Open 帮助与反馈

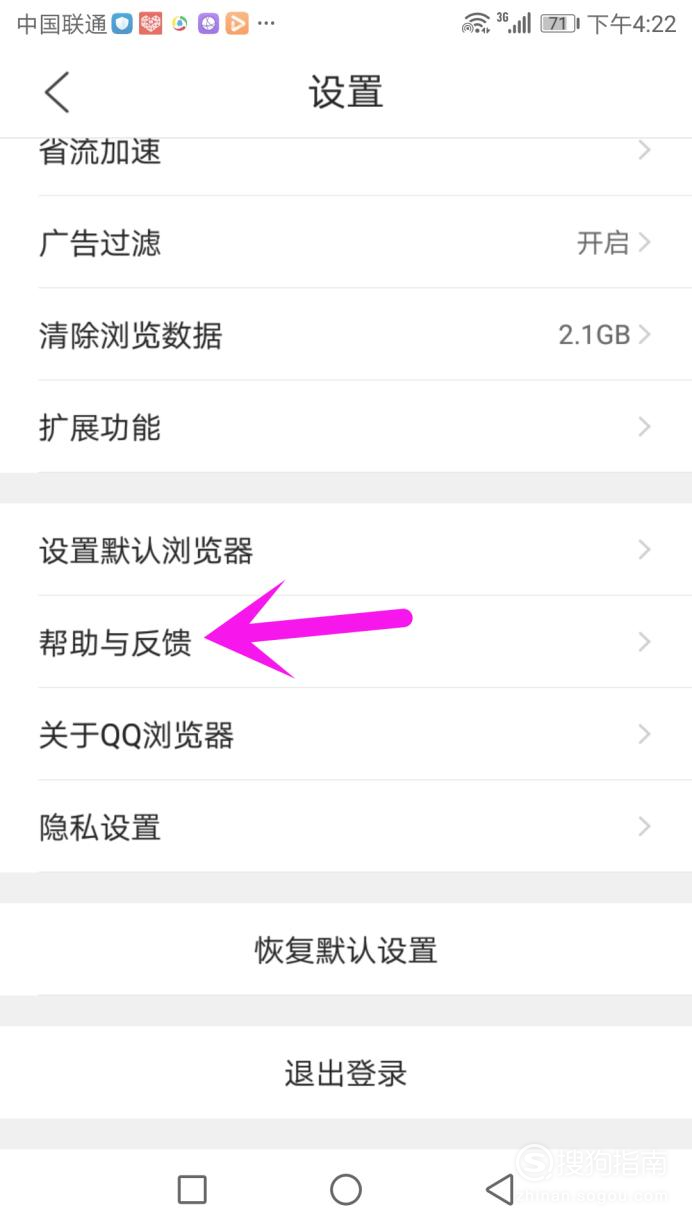[x=346, y=642]
